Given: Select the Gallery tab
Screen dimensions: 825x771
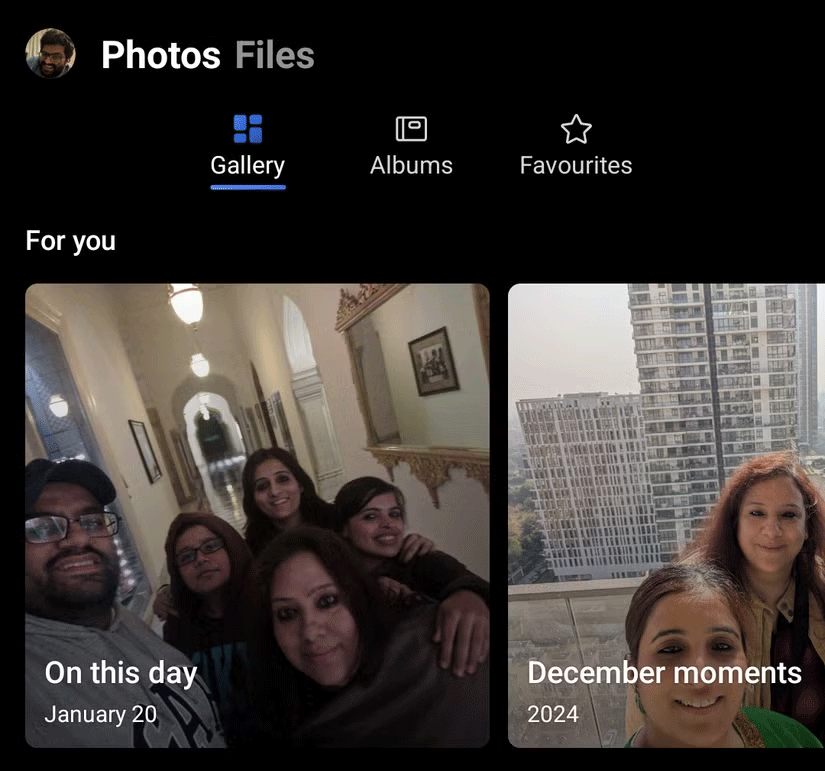Looking at the screenshot, I should click(247, 146).
